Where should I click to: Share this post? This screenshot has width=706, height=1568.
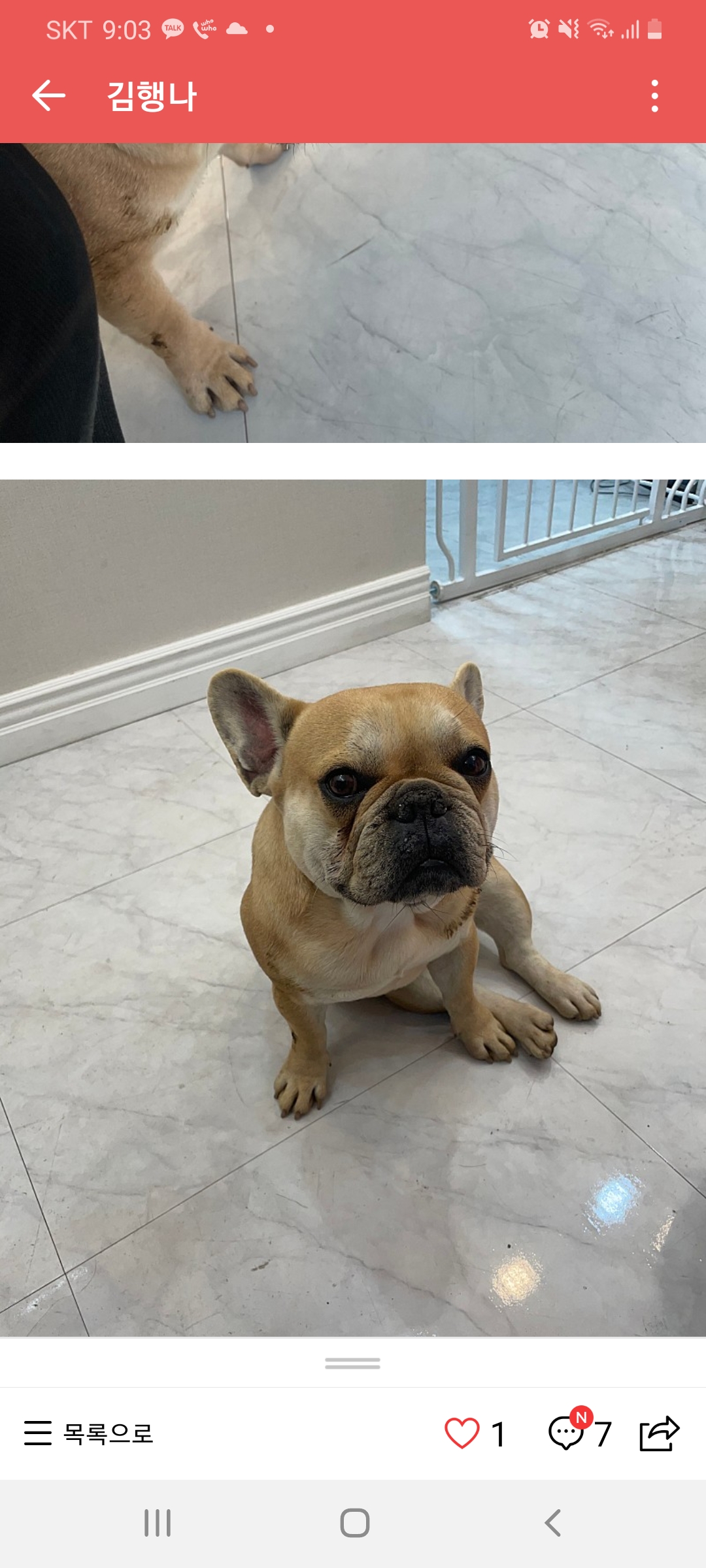pyautogui.click(x=659, y=1433)
